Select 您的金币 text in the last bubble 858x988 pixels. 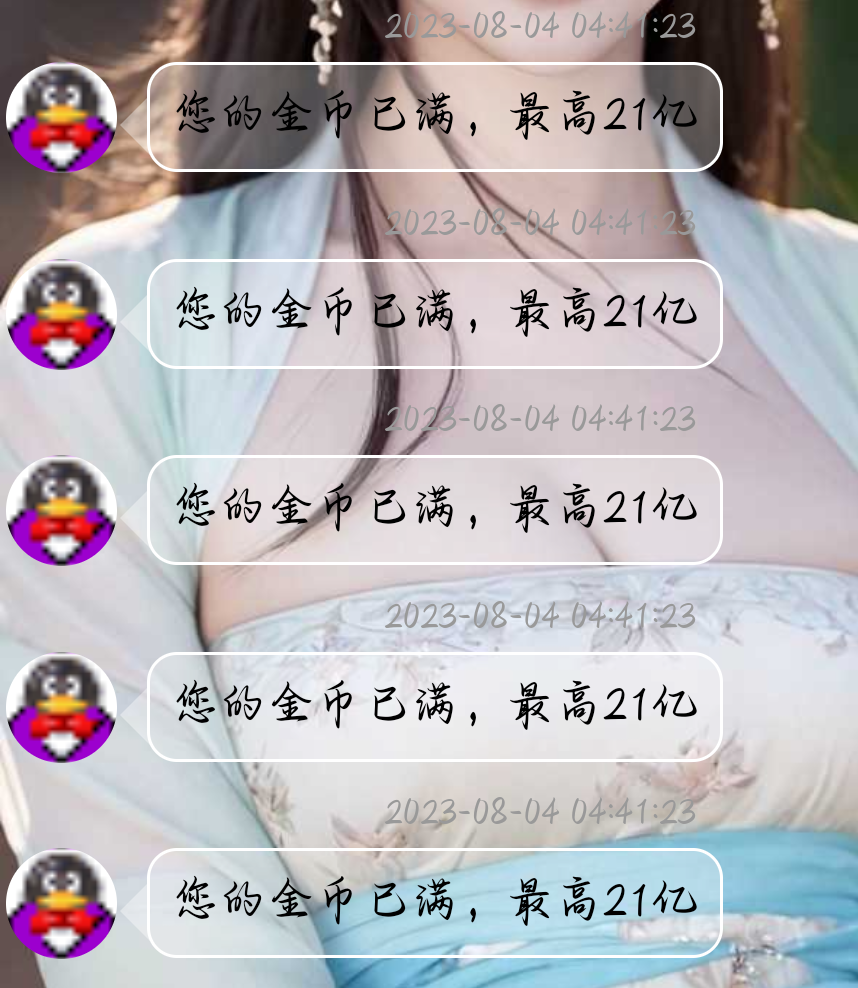pyautogui.click(x=270, y=901)
